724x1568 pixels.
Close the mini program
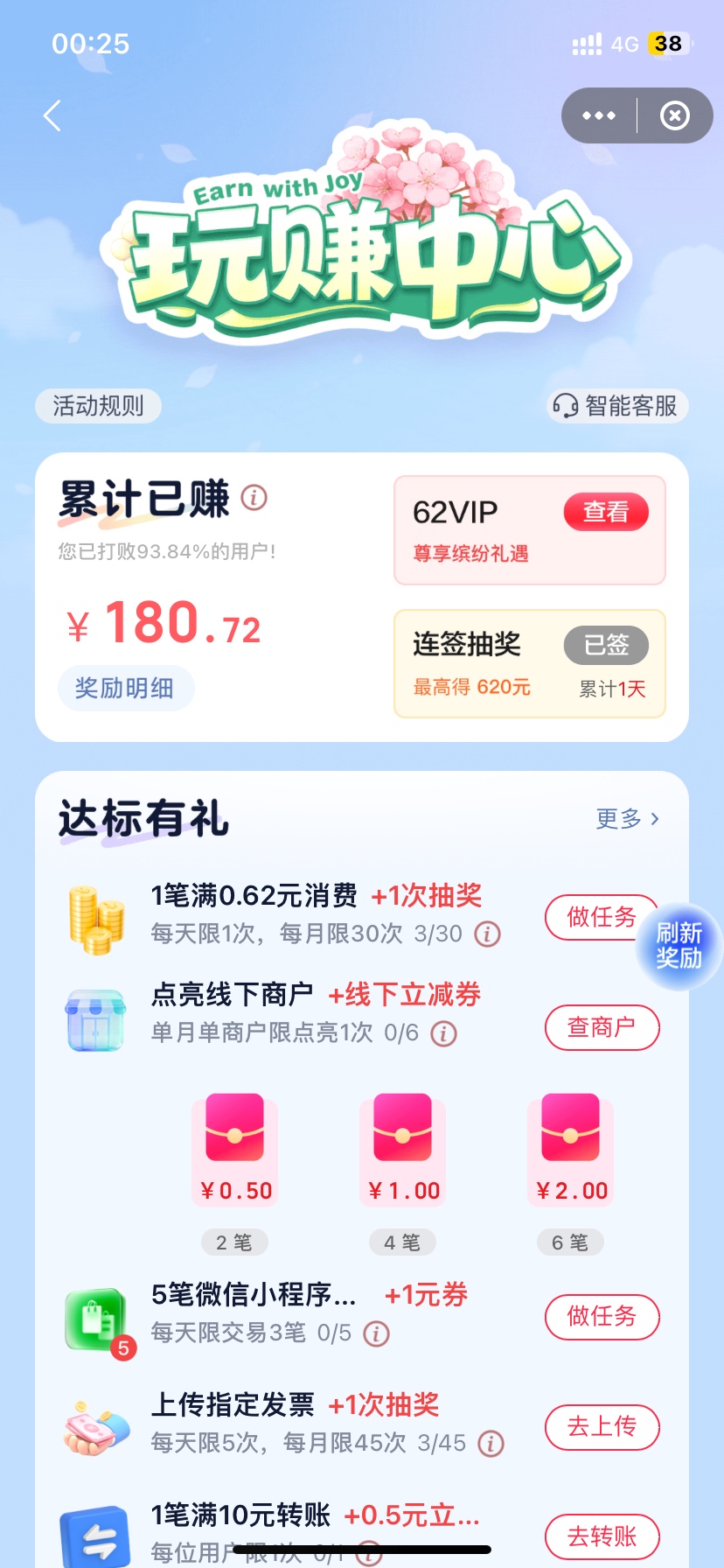(674, 115)
